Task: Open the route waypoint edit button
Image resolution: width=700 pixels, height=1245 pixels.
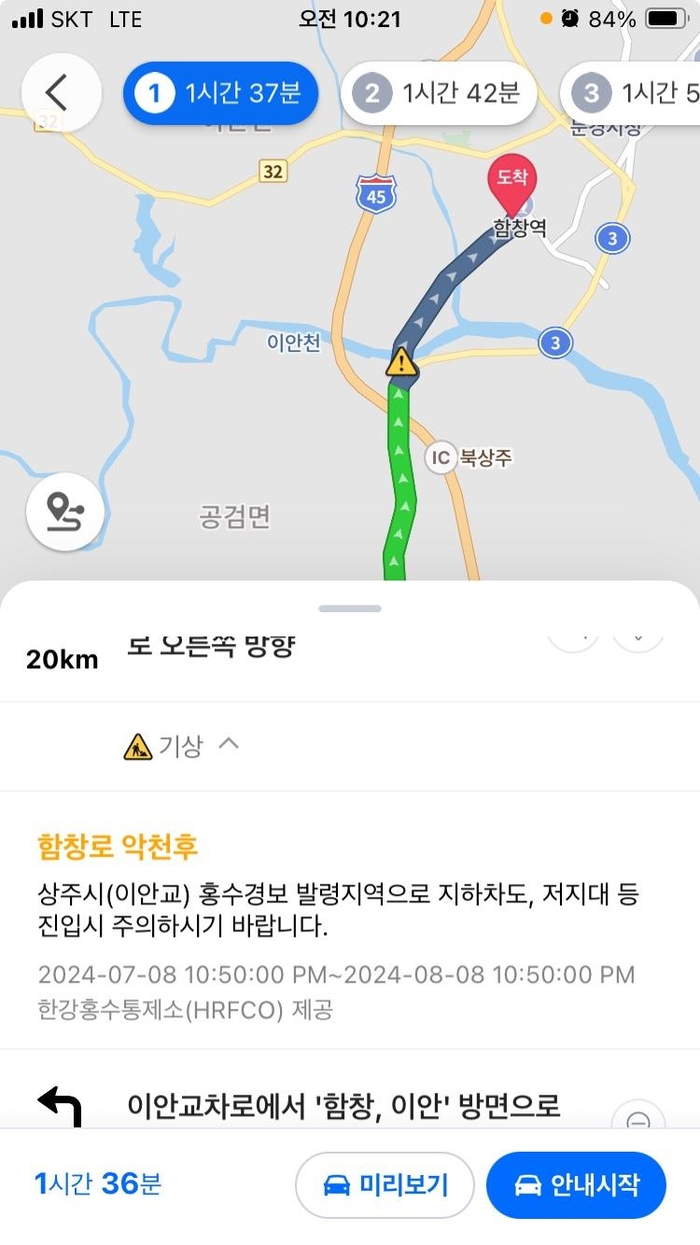Action: (x=65, y=512)
